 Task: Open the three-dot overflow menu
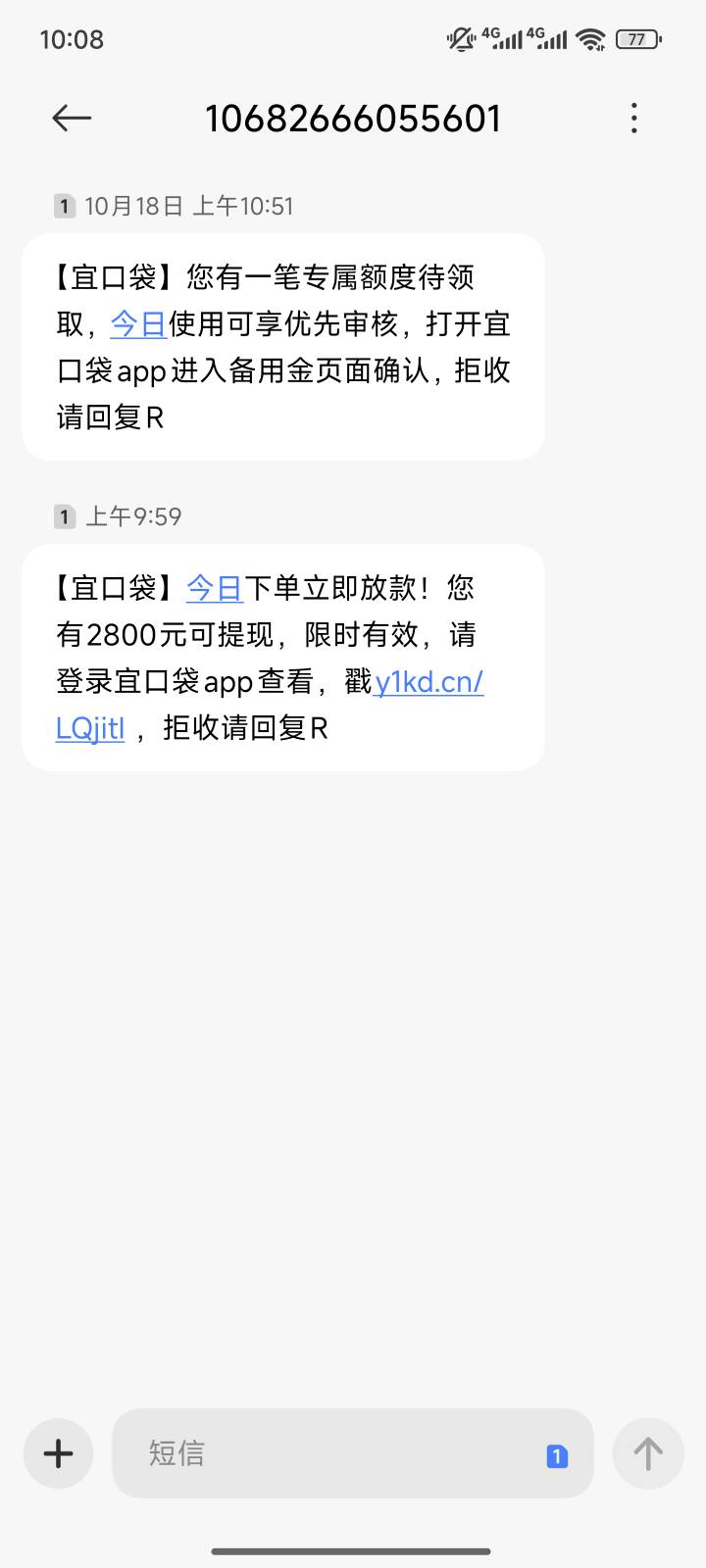click(x=634, y=119)
